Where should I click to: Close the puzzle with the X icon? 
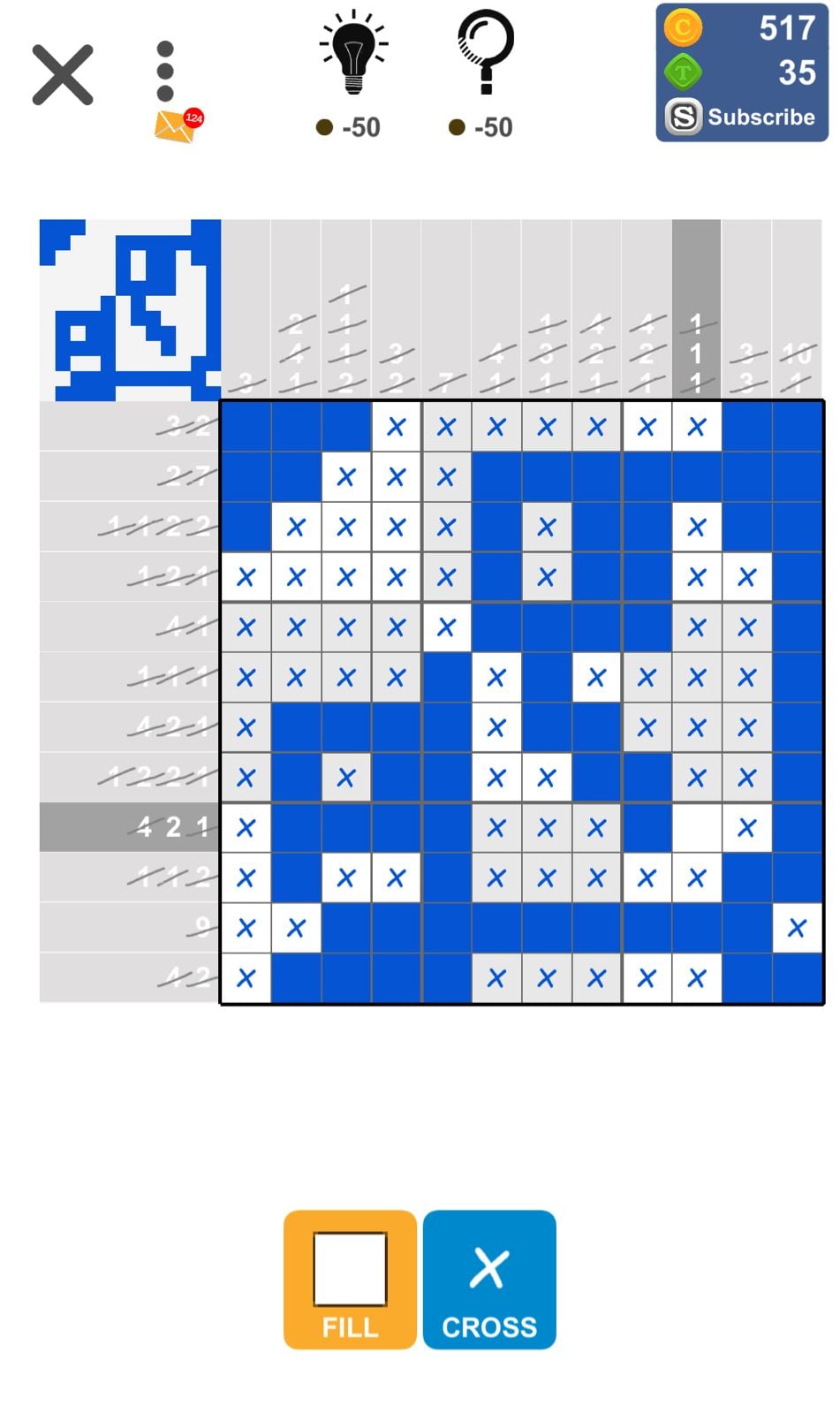point(63,75)
